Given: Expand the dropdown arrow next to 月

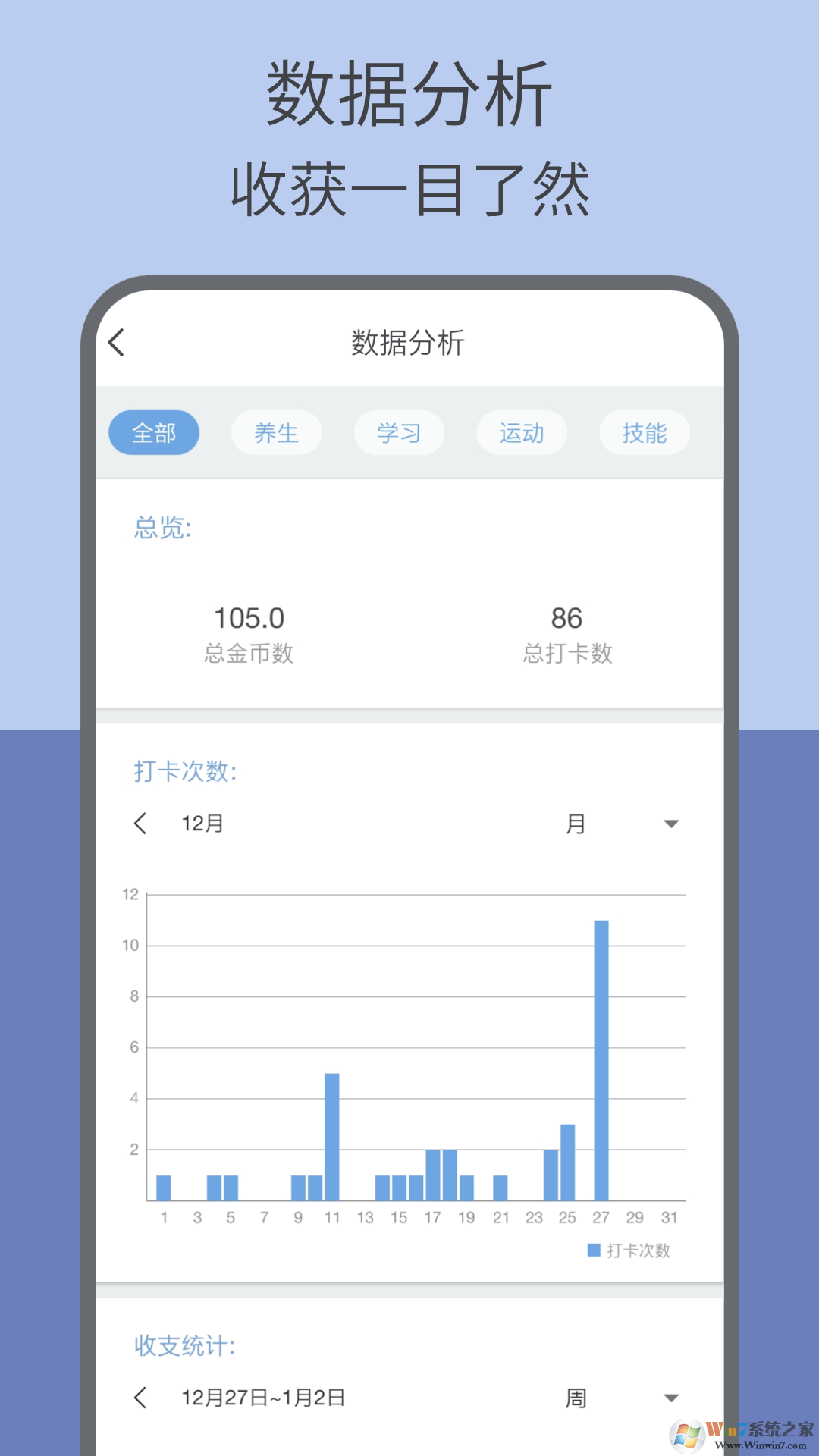Looking at the screenshot, I should pyautogui.click(x=670, y=822).
